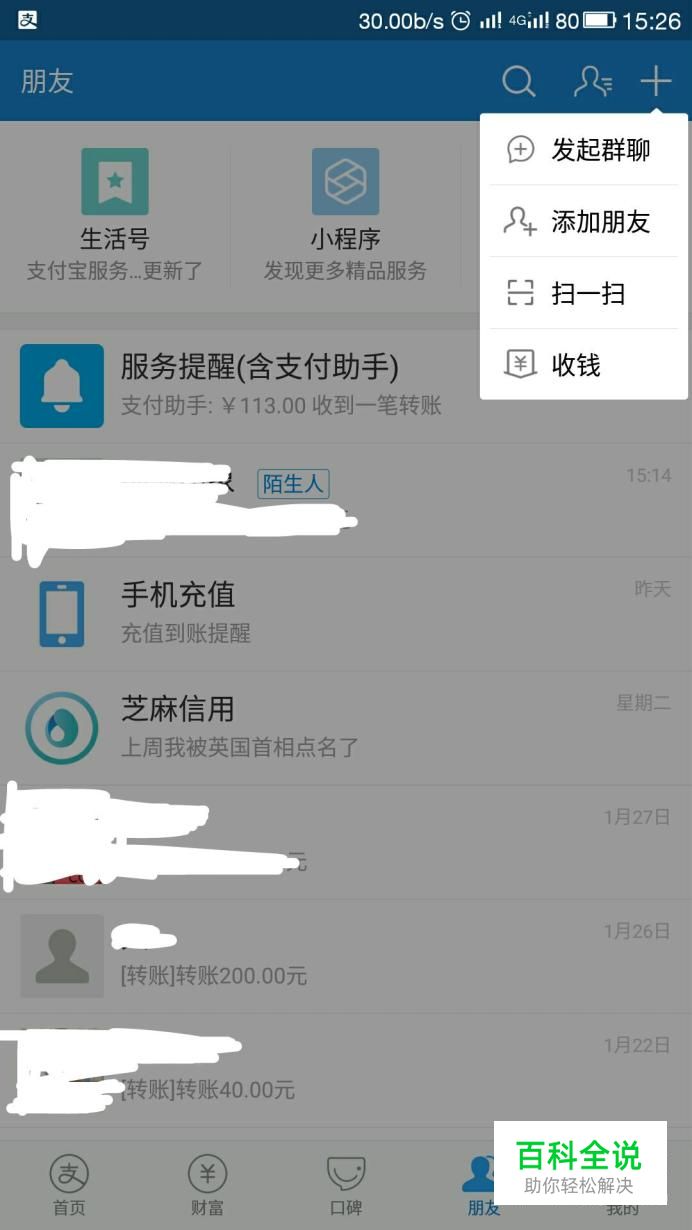
Task: Switch to the 首页 tab
Action: coord(69,1186)
